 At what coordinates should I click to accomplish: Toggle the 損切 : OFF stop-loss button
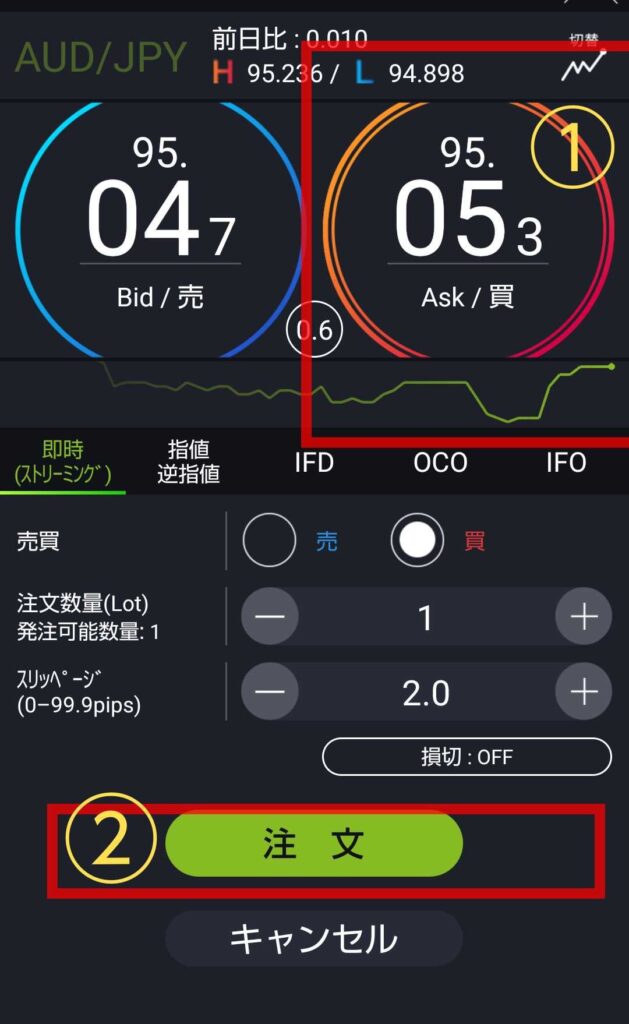[466, 757]
